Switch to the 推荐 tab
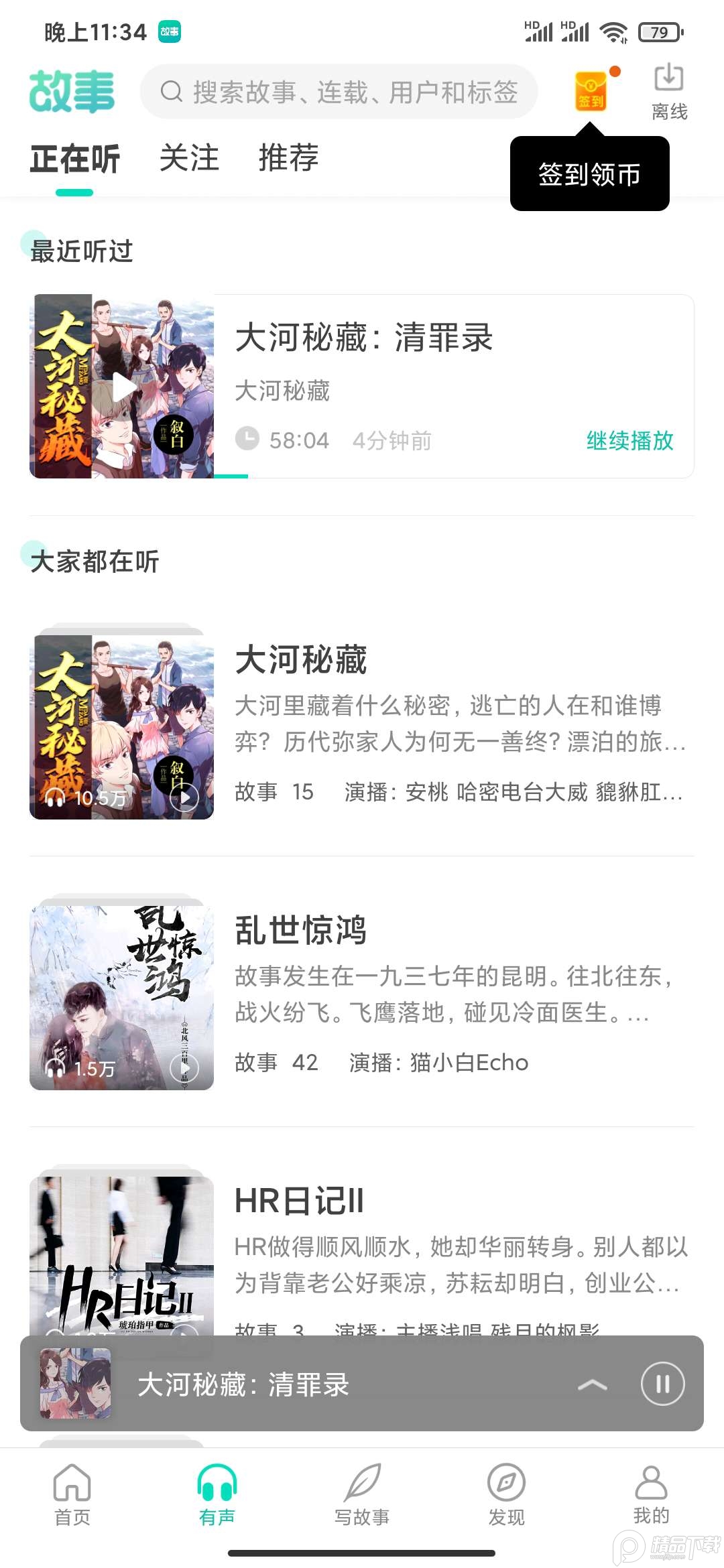724x1568 pixels. [x=289, y=159]
